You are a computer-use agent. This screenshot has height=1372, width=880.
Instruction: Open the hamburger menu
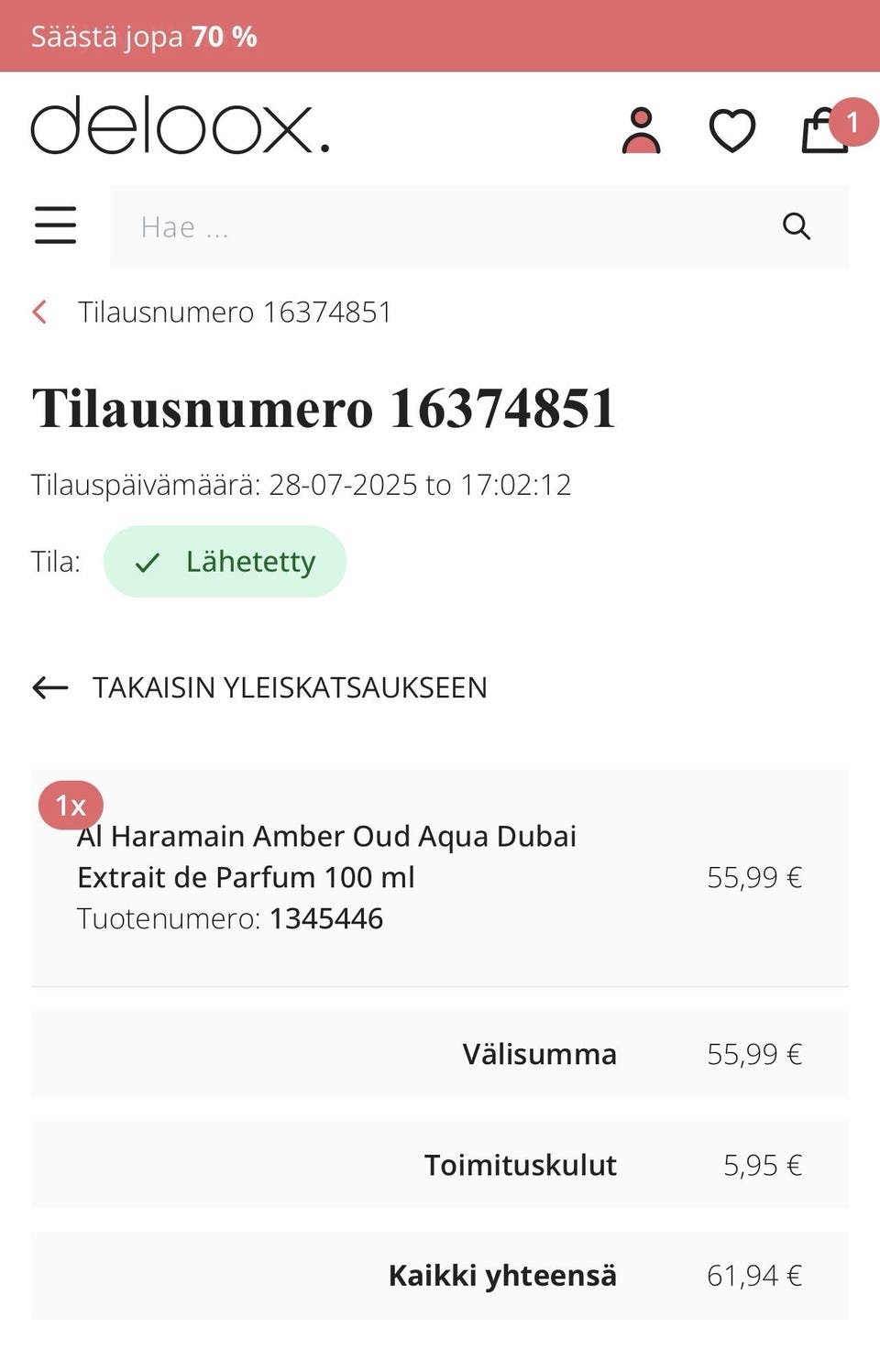coord(55,225)
